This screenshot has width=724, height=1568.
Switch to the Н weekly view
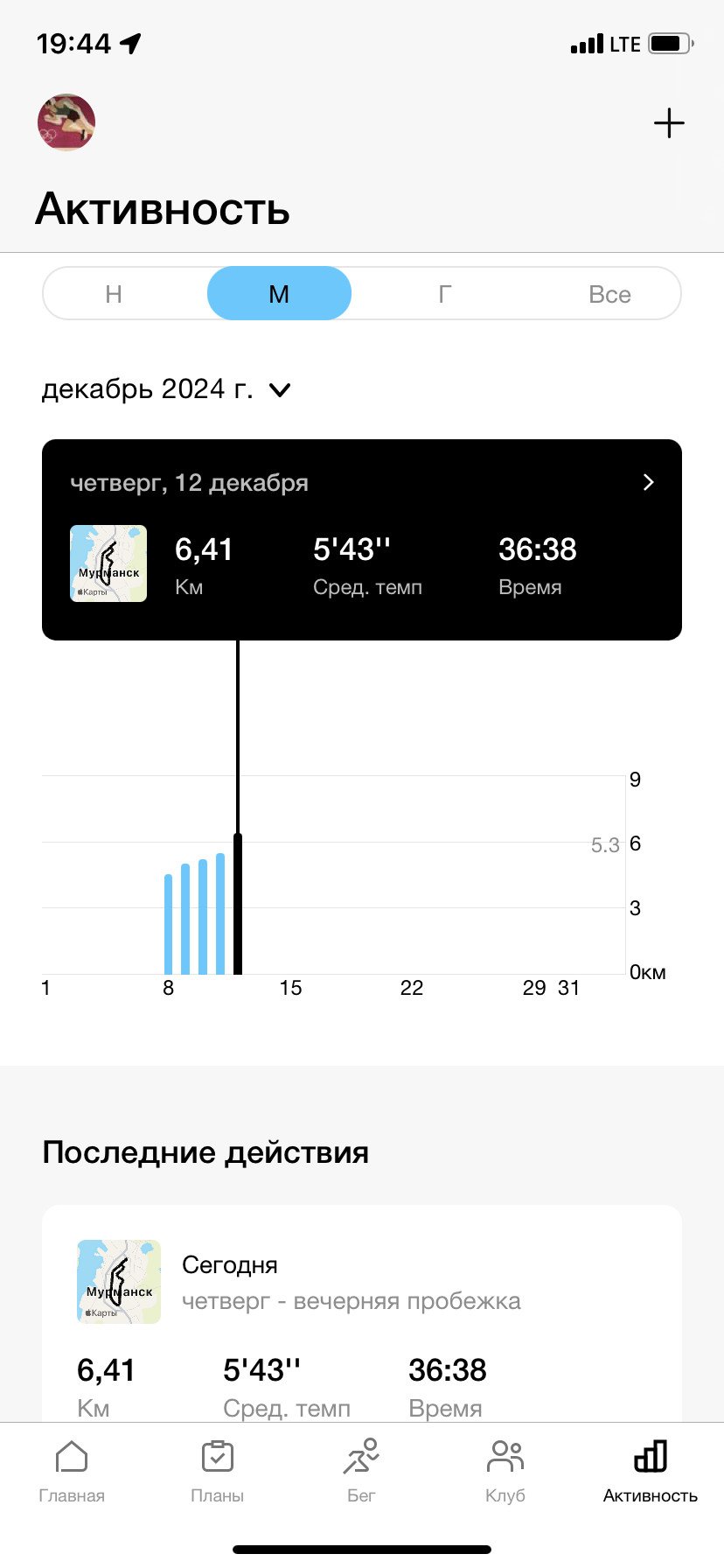point(114,294)
